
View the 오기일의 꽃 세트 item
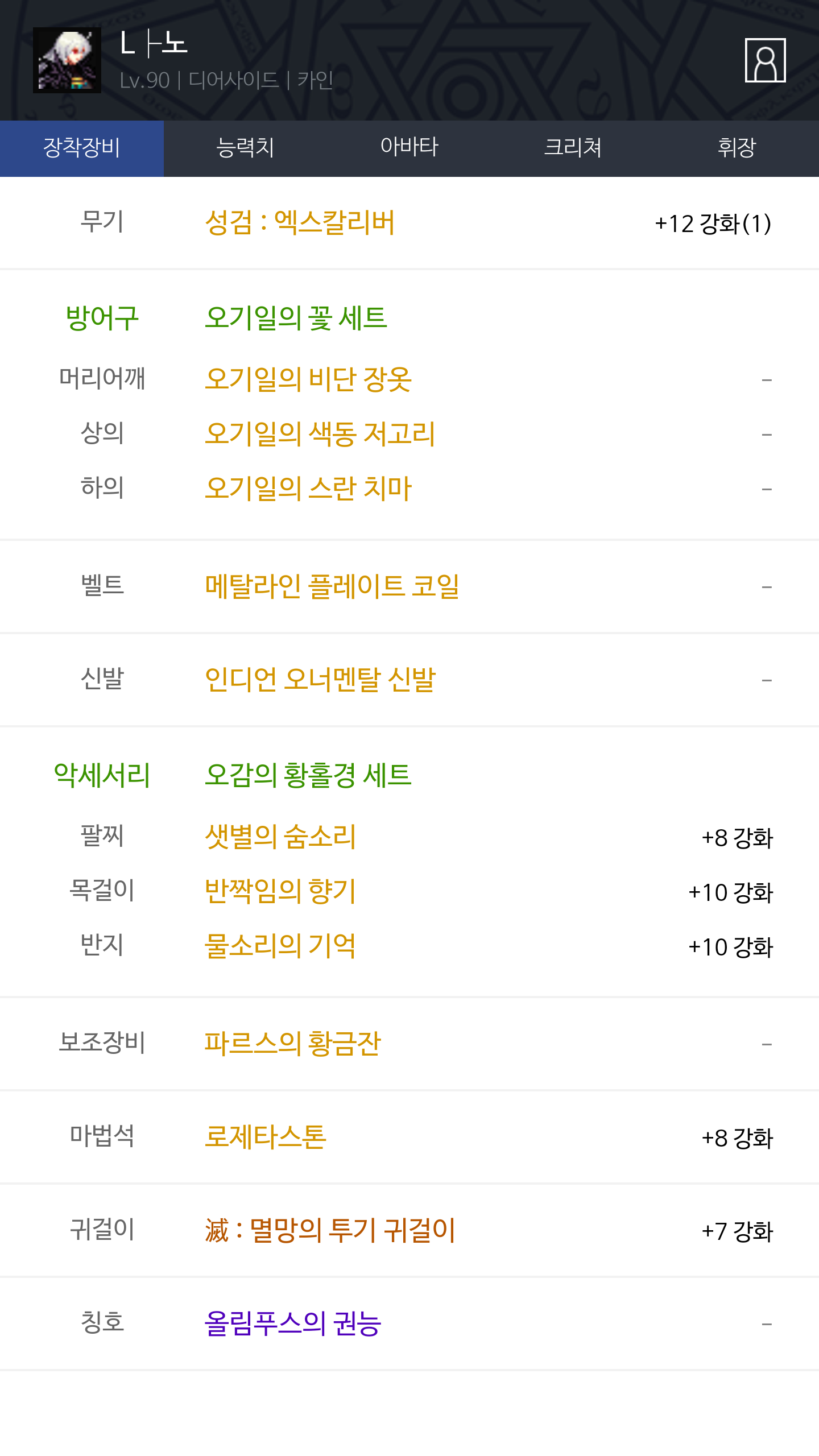296,318
